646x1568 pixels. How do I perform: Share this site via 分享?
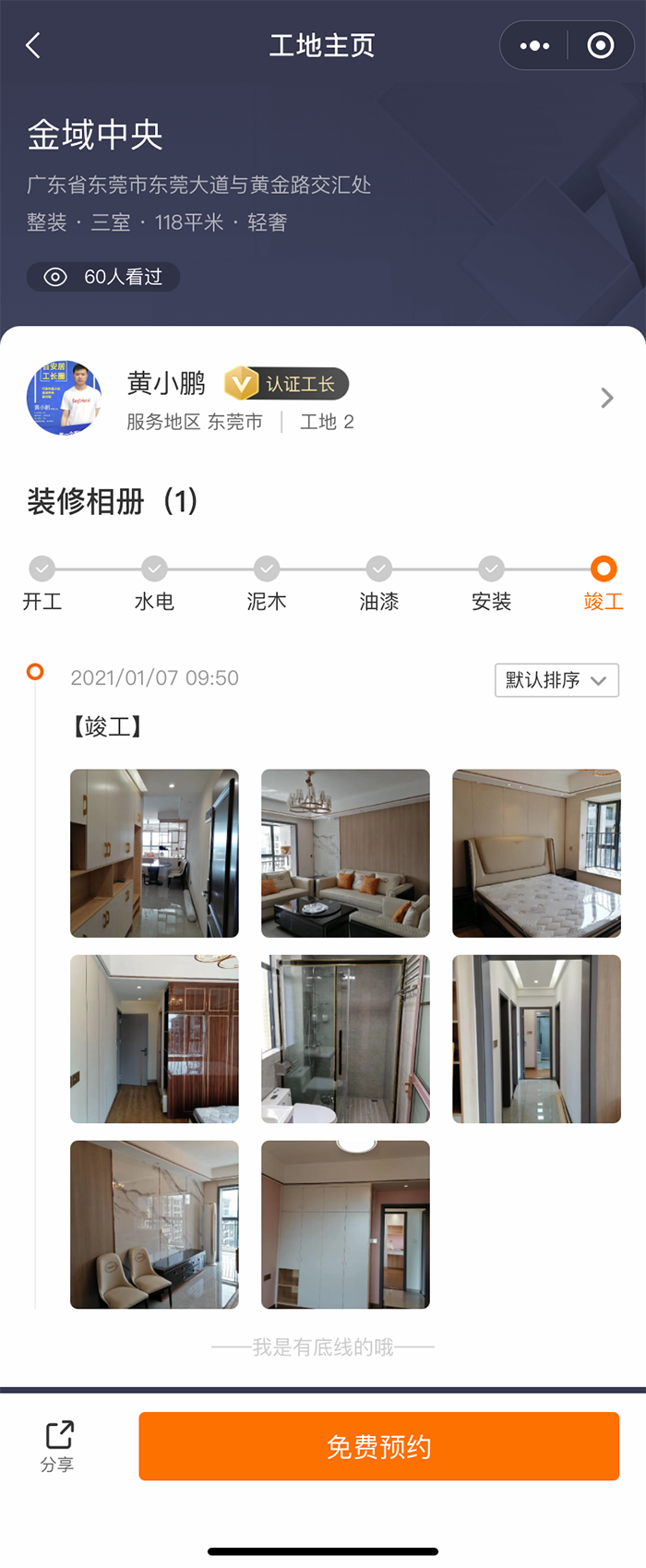58,1445
